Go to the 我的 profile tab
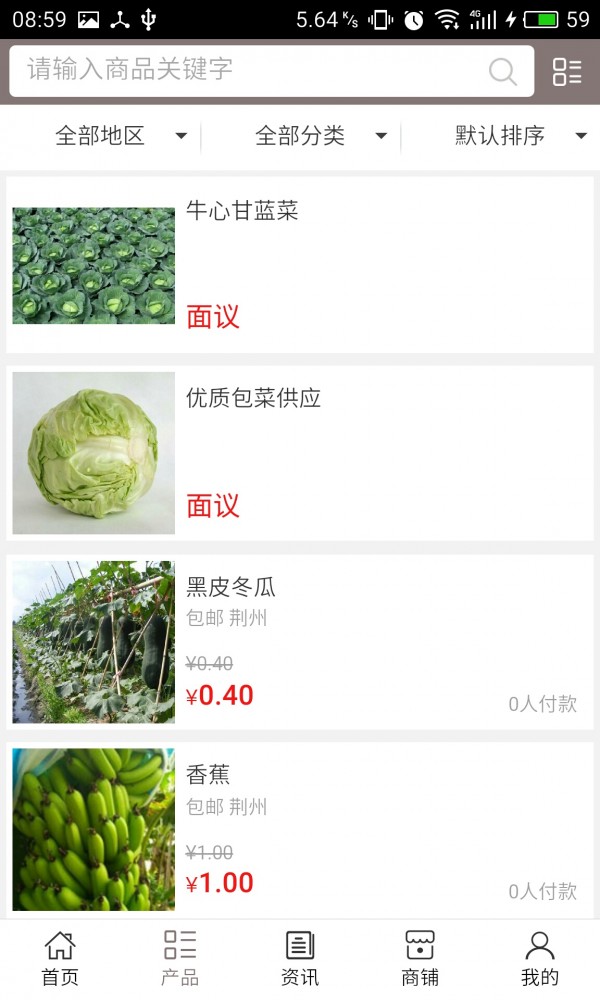600x1000 pixels. tap(540, 958)
